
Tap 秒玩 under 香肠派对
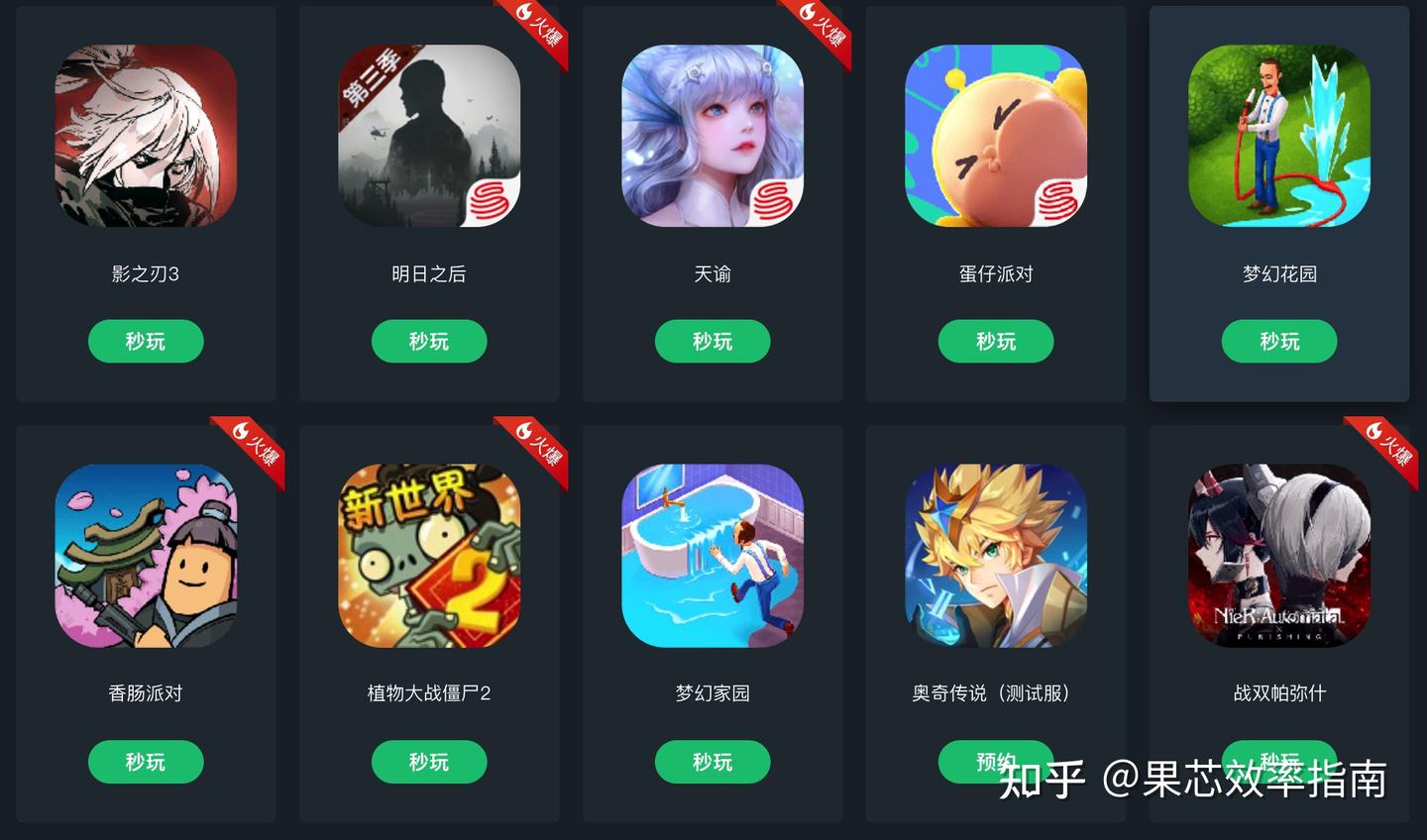(x=146, y=762)
